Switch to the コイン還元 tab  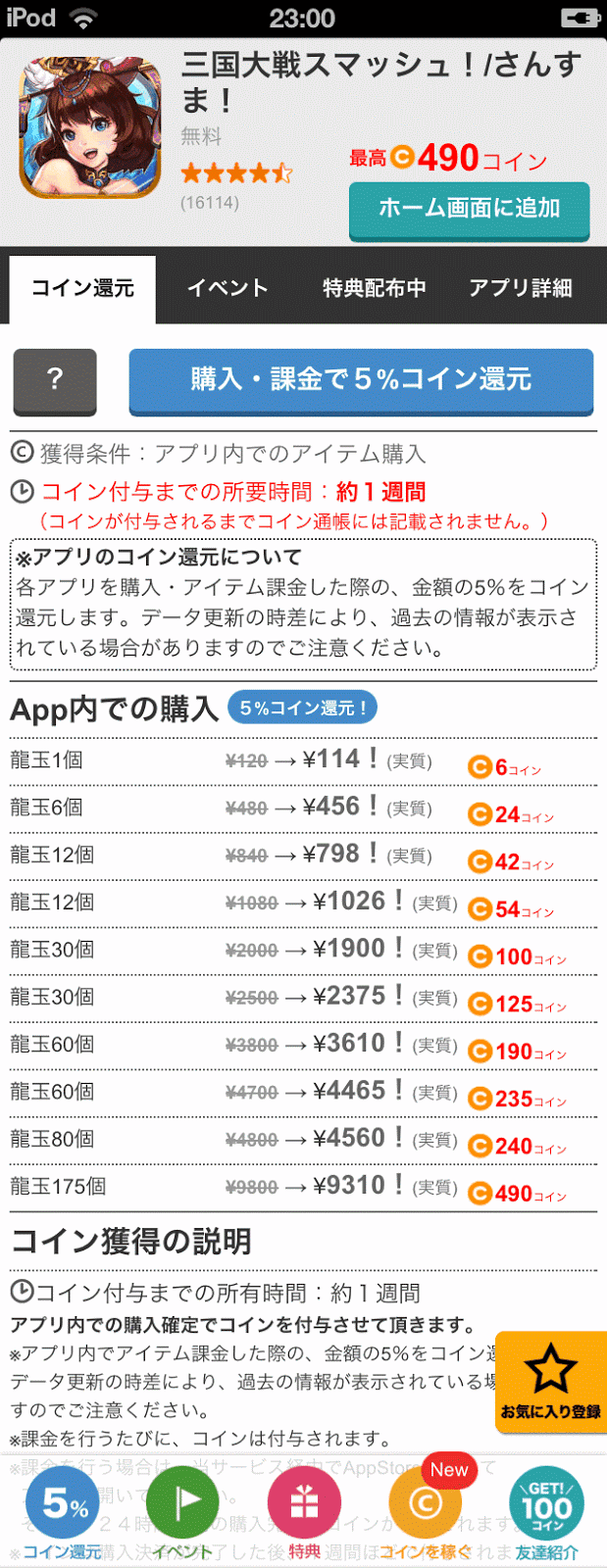click(x=82, y=288)
